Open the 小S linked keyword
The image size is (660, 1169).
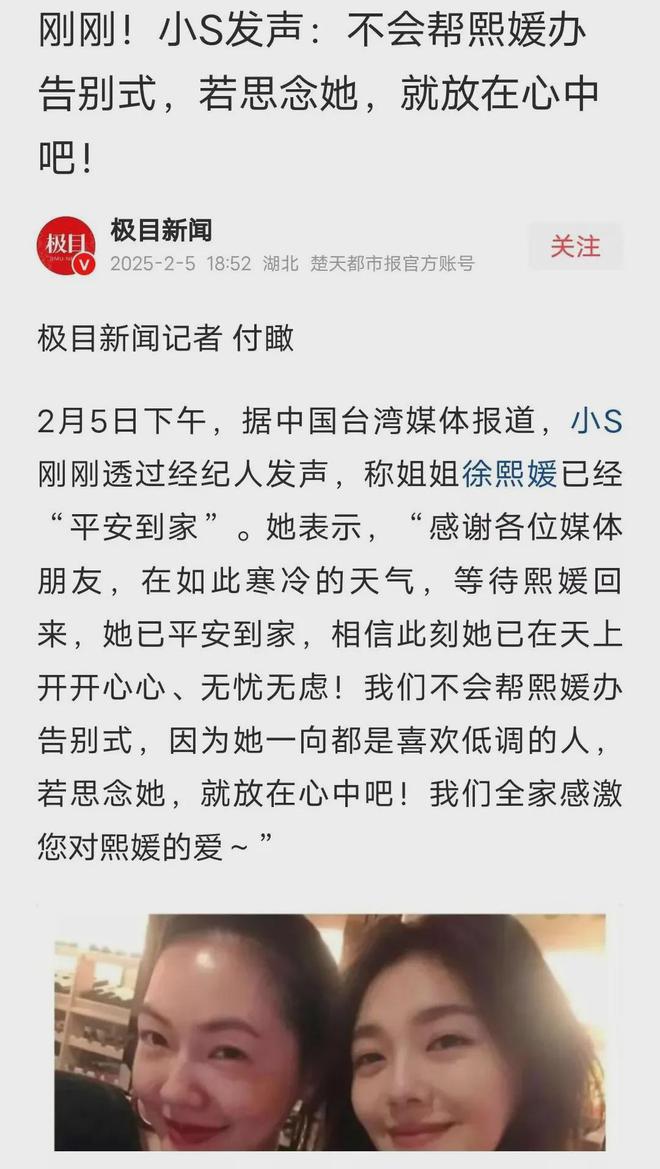click(x=596, y=421)
